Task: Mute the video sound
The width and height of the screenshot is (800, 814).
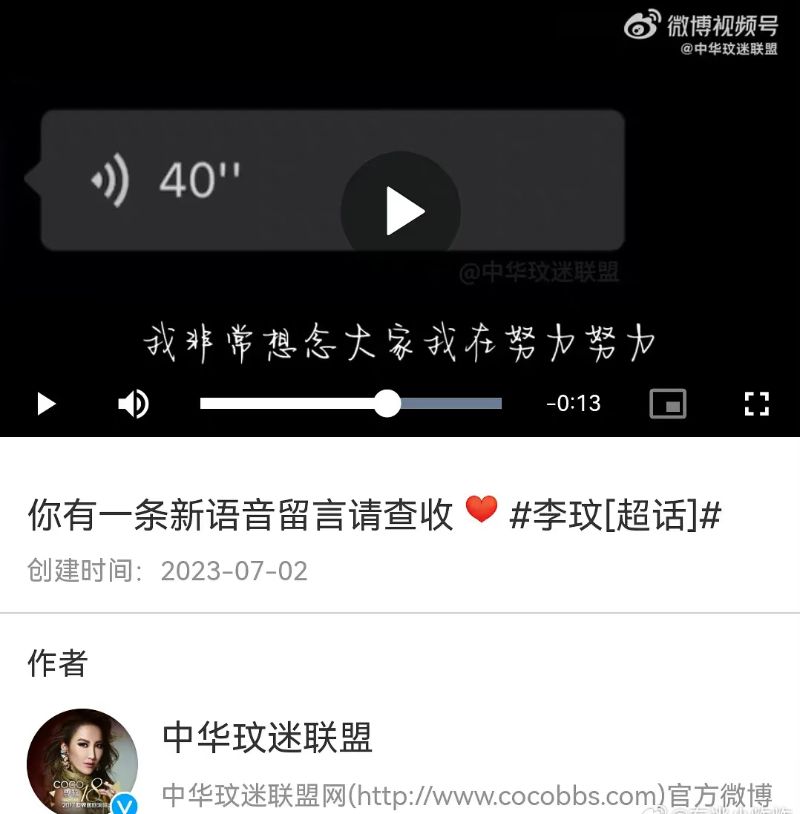Action: tap(133, 403)
